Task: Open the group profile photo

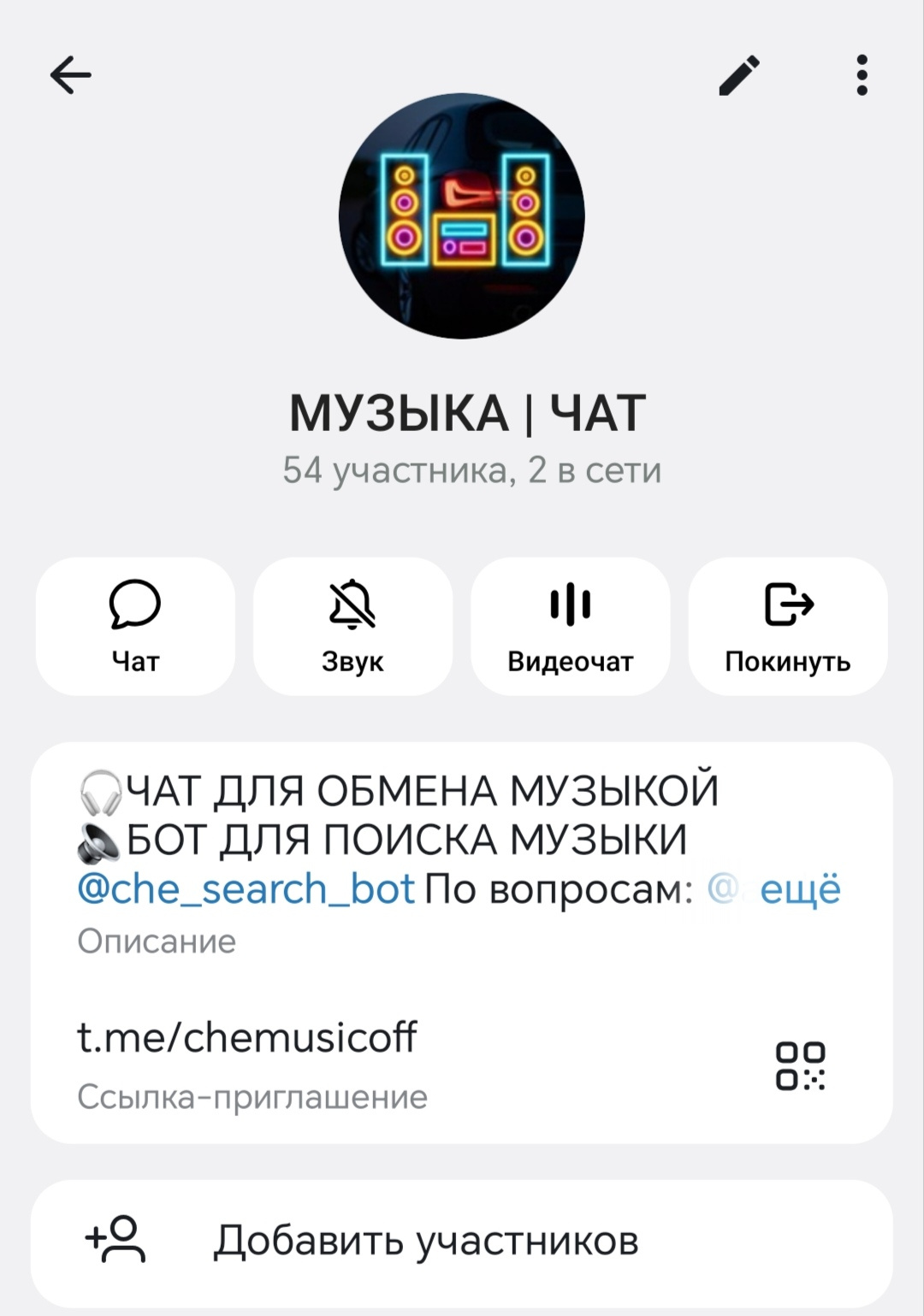Action: click(x=462, y=216)
